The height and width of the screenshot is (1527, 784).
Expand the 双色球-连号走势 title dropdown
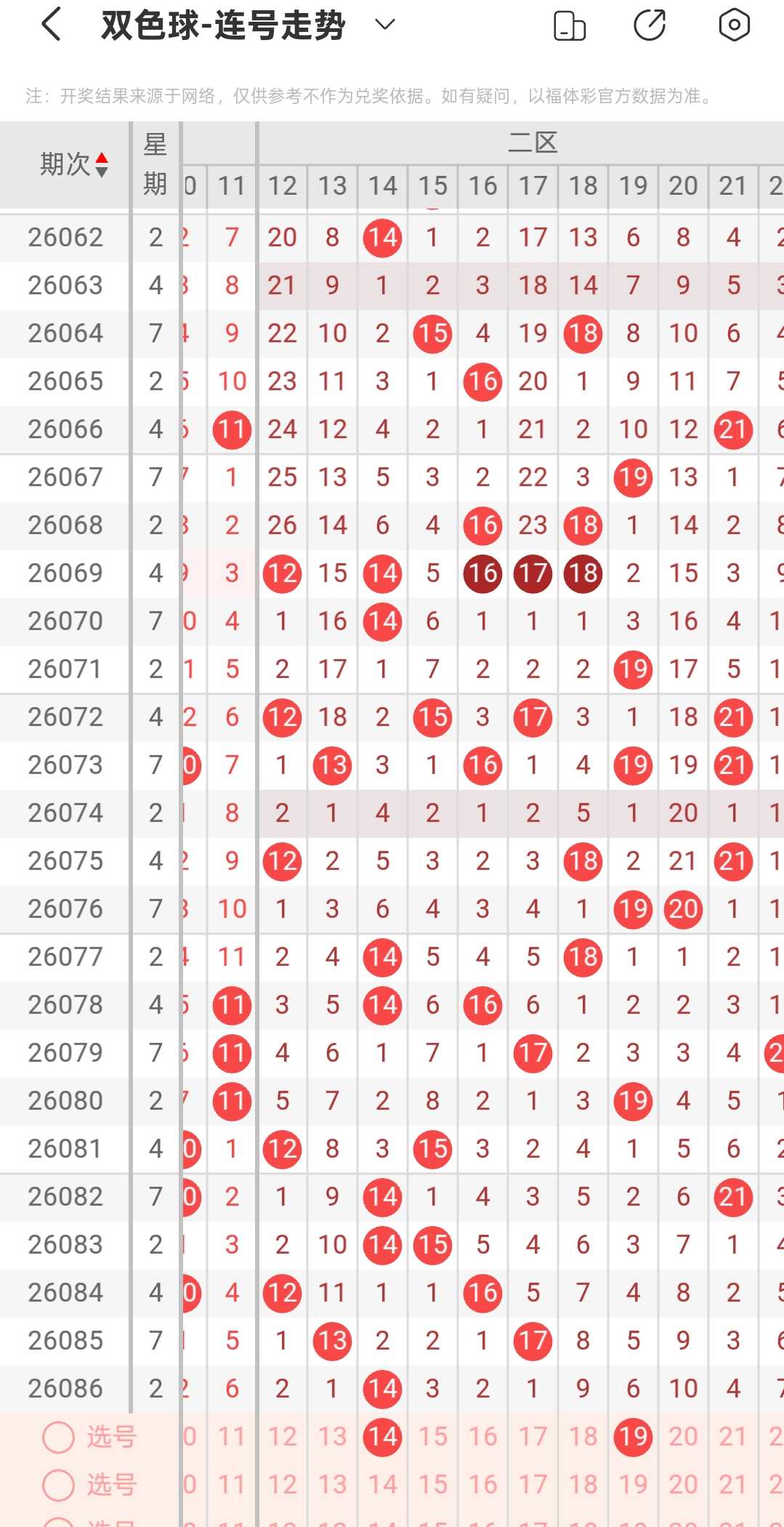(x=384, y=25)
